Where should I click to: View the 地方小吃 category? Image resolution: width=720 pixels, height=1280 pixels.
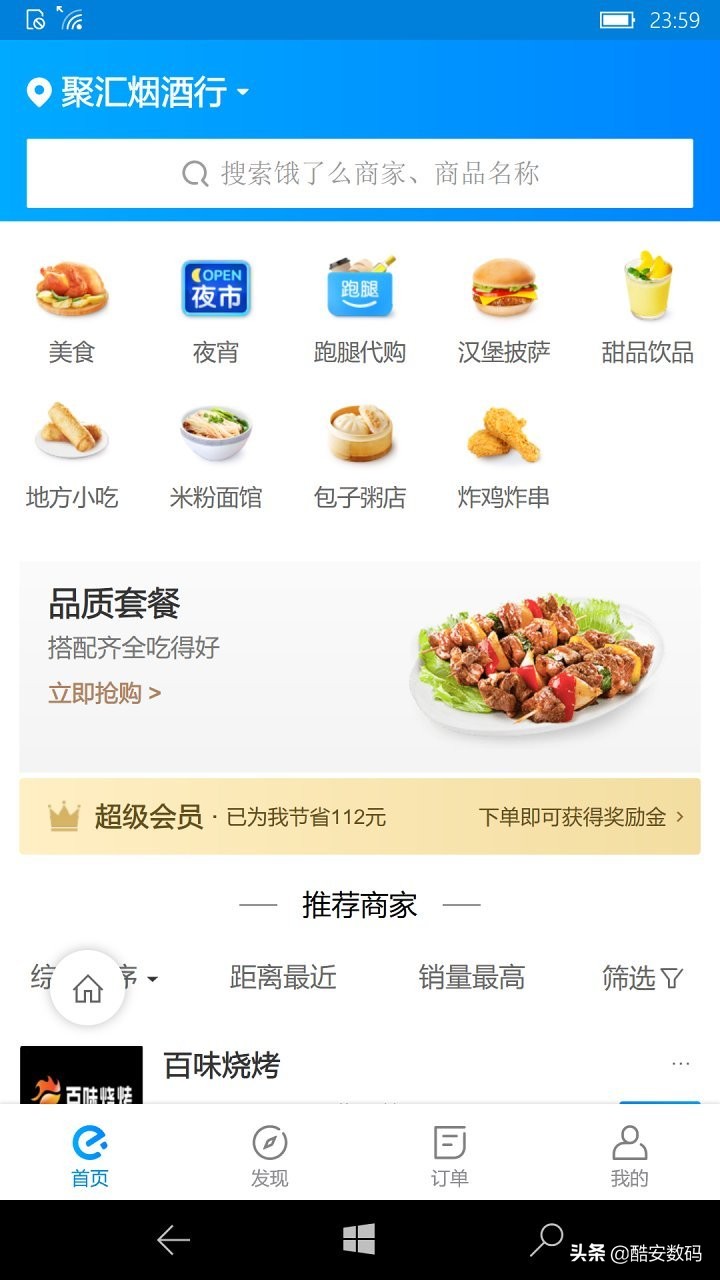(x=72, y=455)
